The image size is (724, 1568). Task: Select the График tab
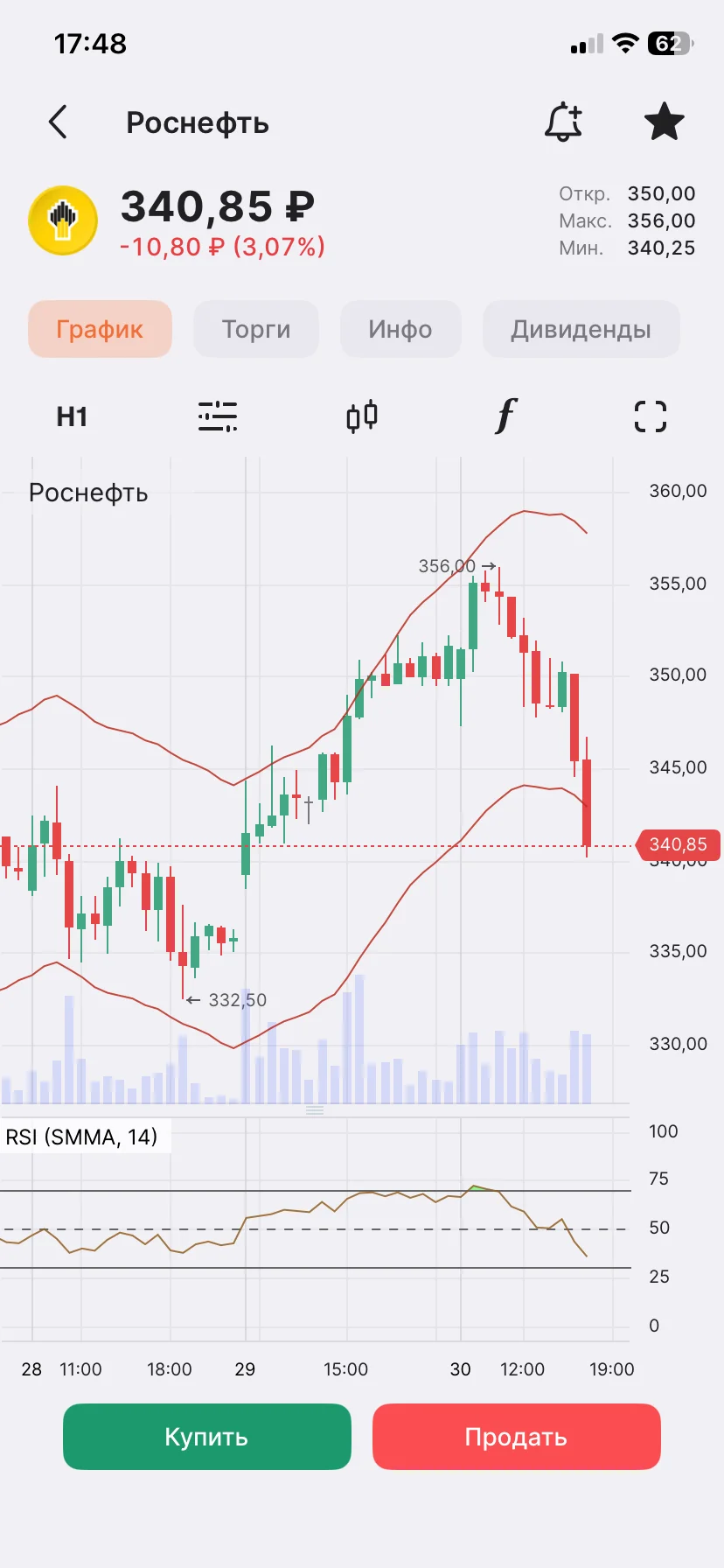point(100,329)
